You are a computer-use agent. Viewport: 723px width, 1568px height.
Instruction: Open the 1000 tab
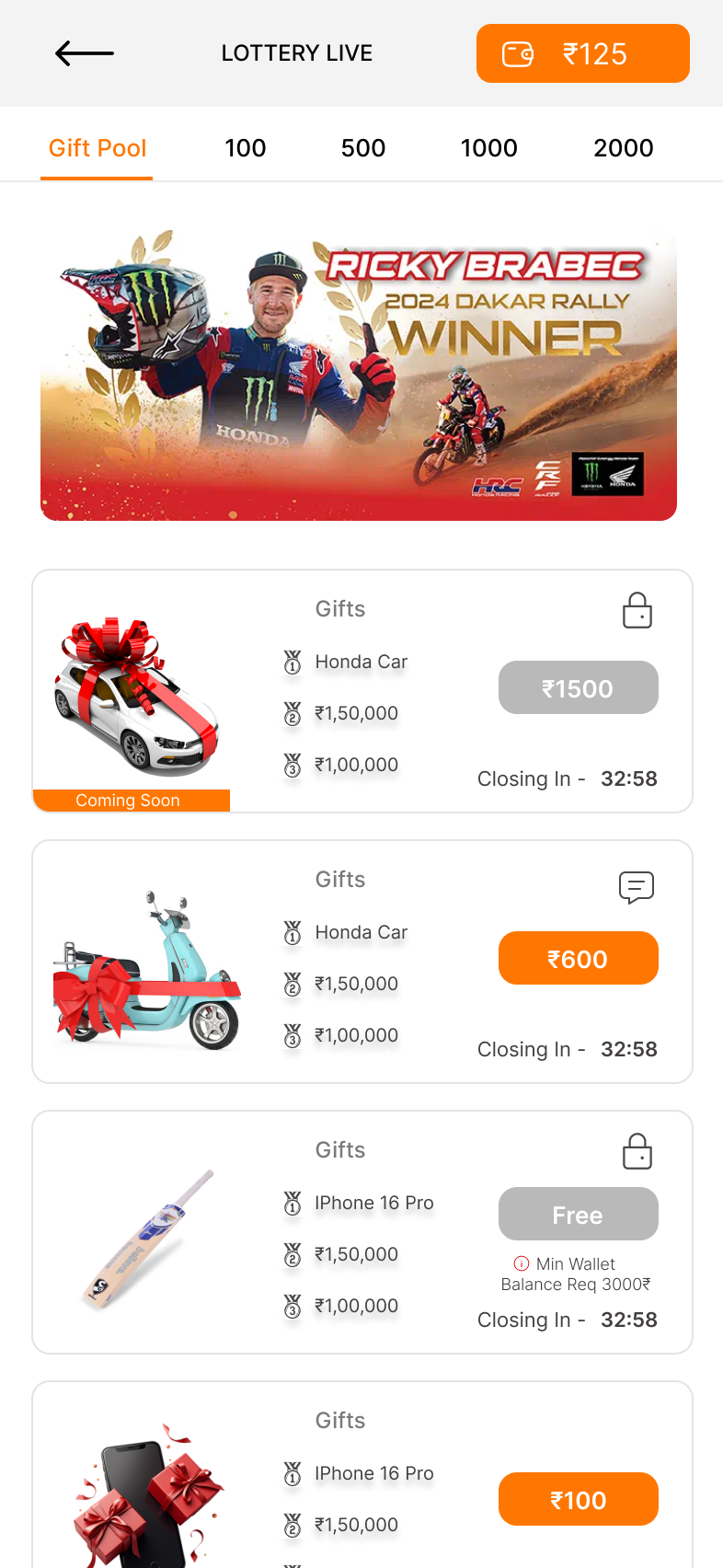488,148
